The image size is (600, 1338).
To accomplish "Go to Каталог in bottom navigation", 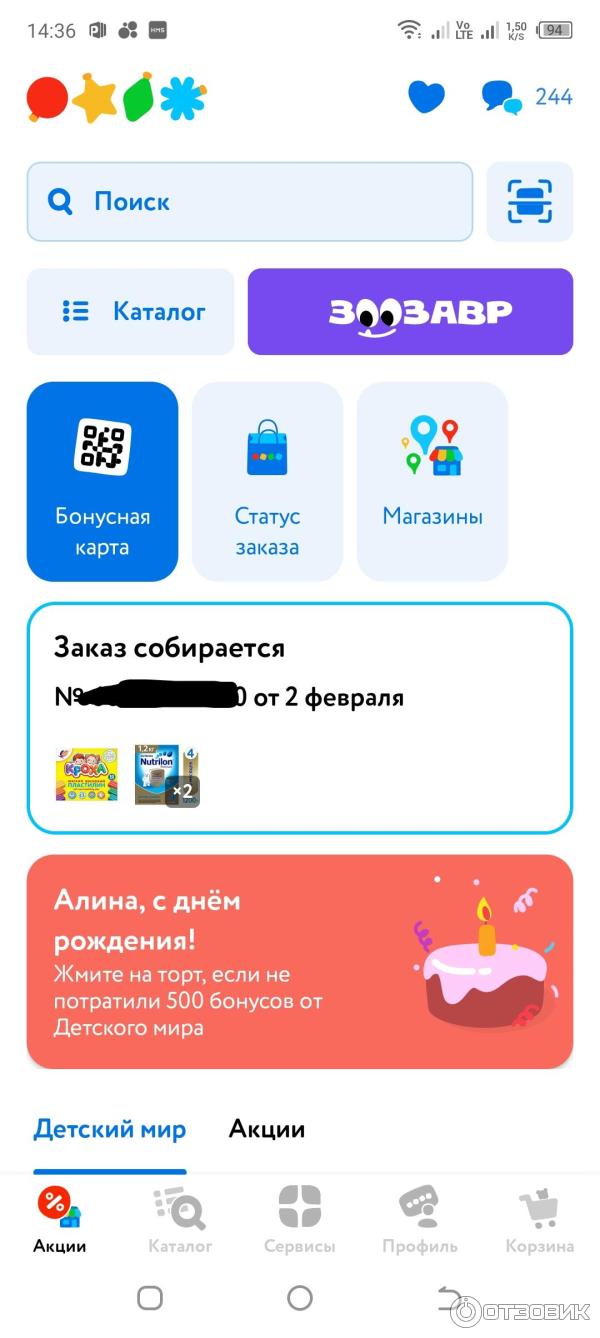I will pyautogui.click(x=180, y=1220).
